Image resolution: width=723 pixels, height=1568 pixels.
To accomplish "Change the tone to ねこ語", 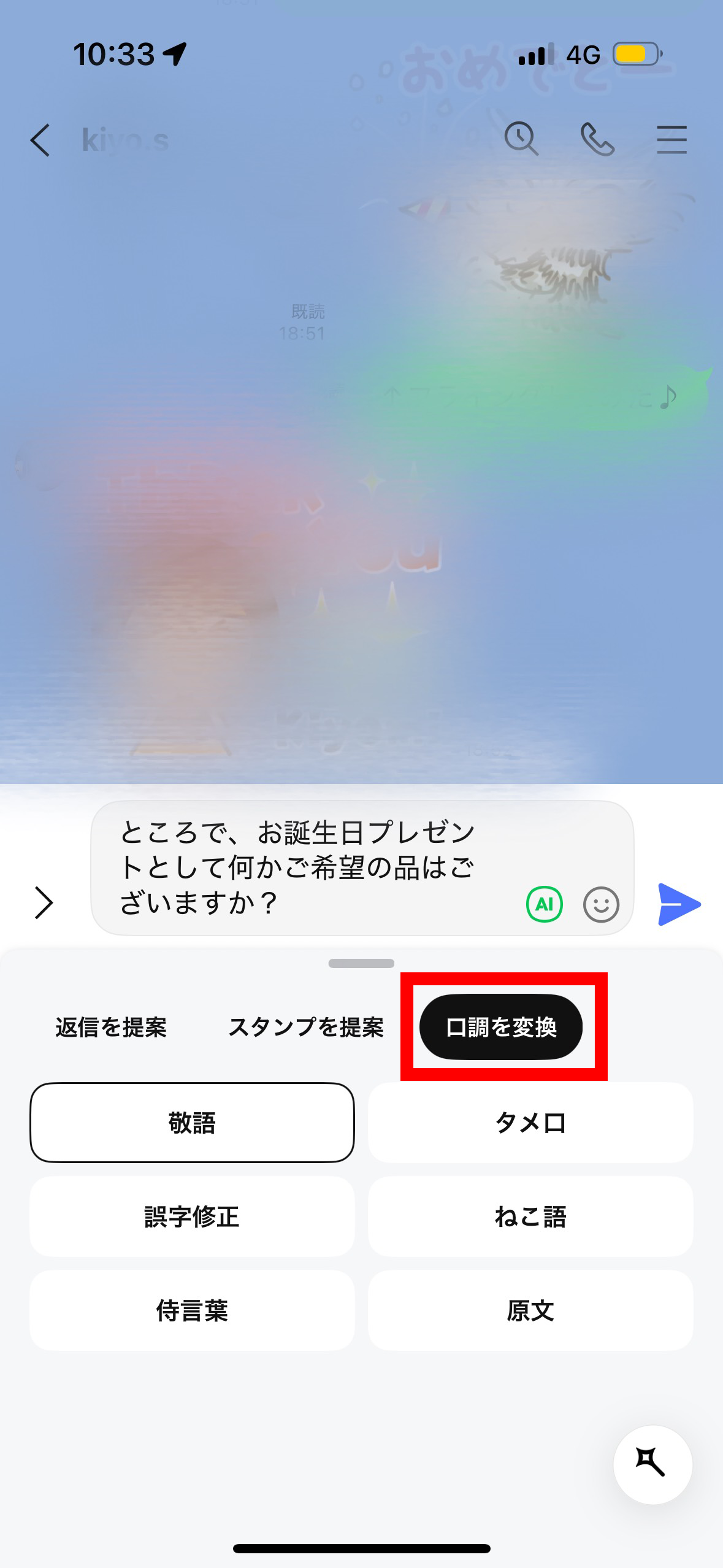I will [530, 1216].
